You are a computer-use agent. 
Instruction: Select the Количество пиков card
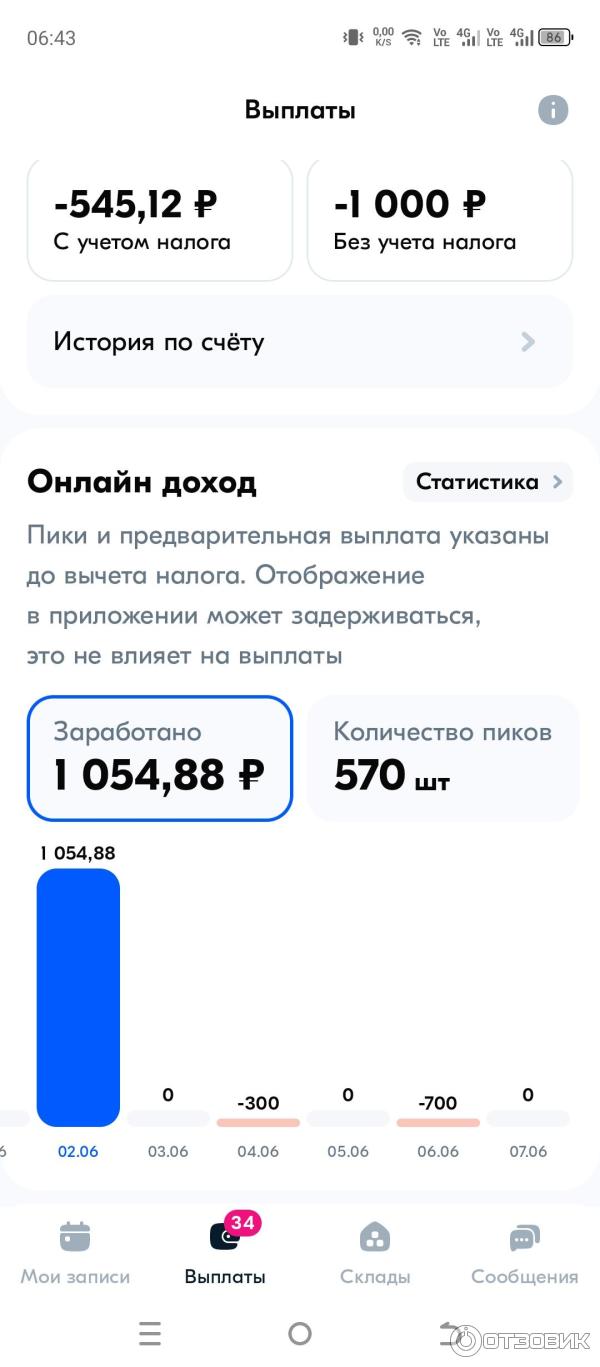pyautogui.click(x=443, y=758)
